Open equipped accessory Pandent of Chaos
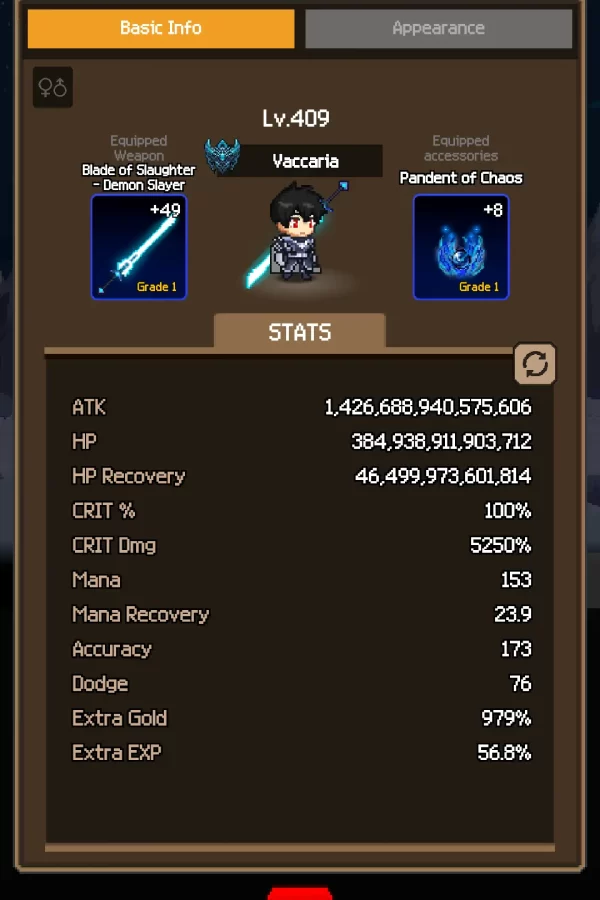The image size is (600, 900). pos(461,247)
